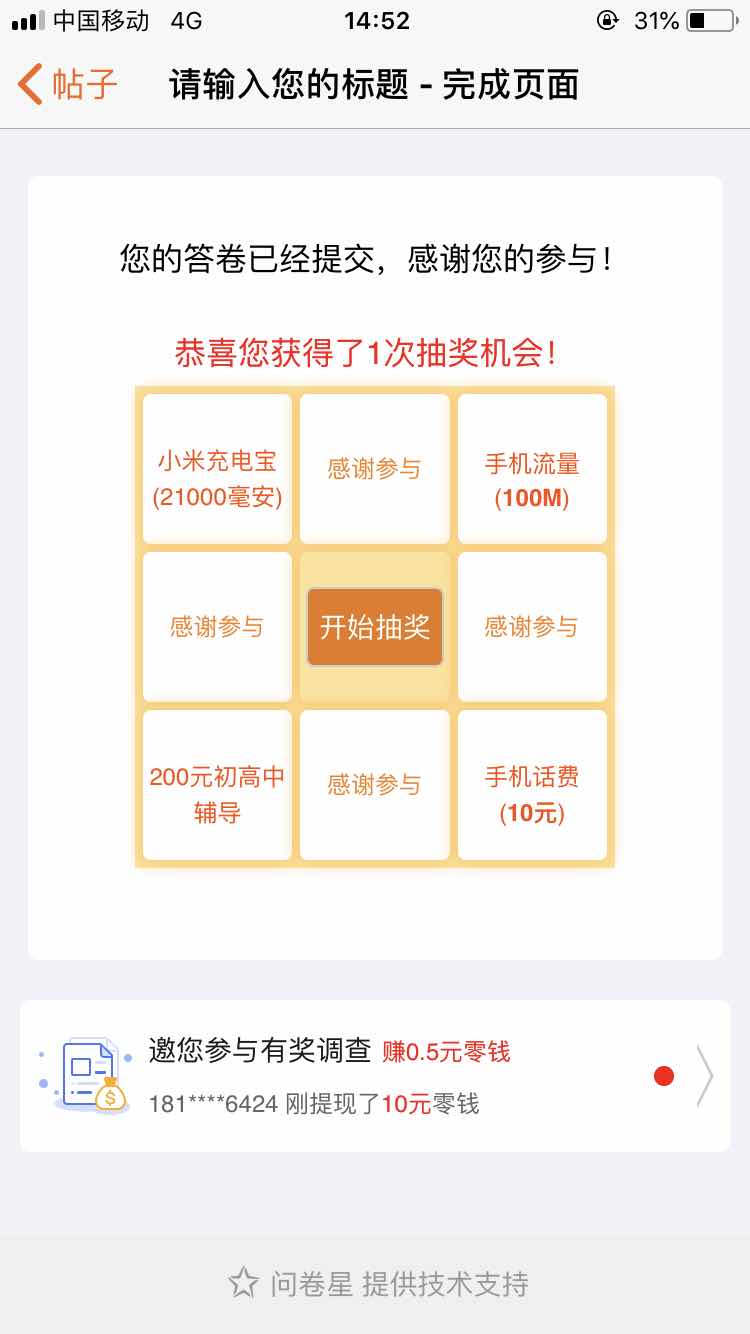Image resolution: width=750 pixels, height=1334 pixels.
Task: Go back to 帖子
Action: click(x=68, y=84)
